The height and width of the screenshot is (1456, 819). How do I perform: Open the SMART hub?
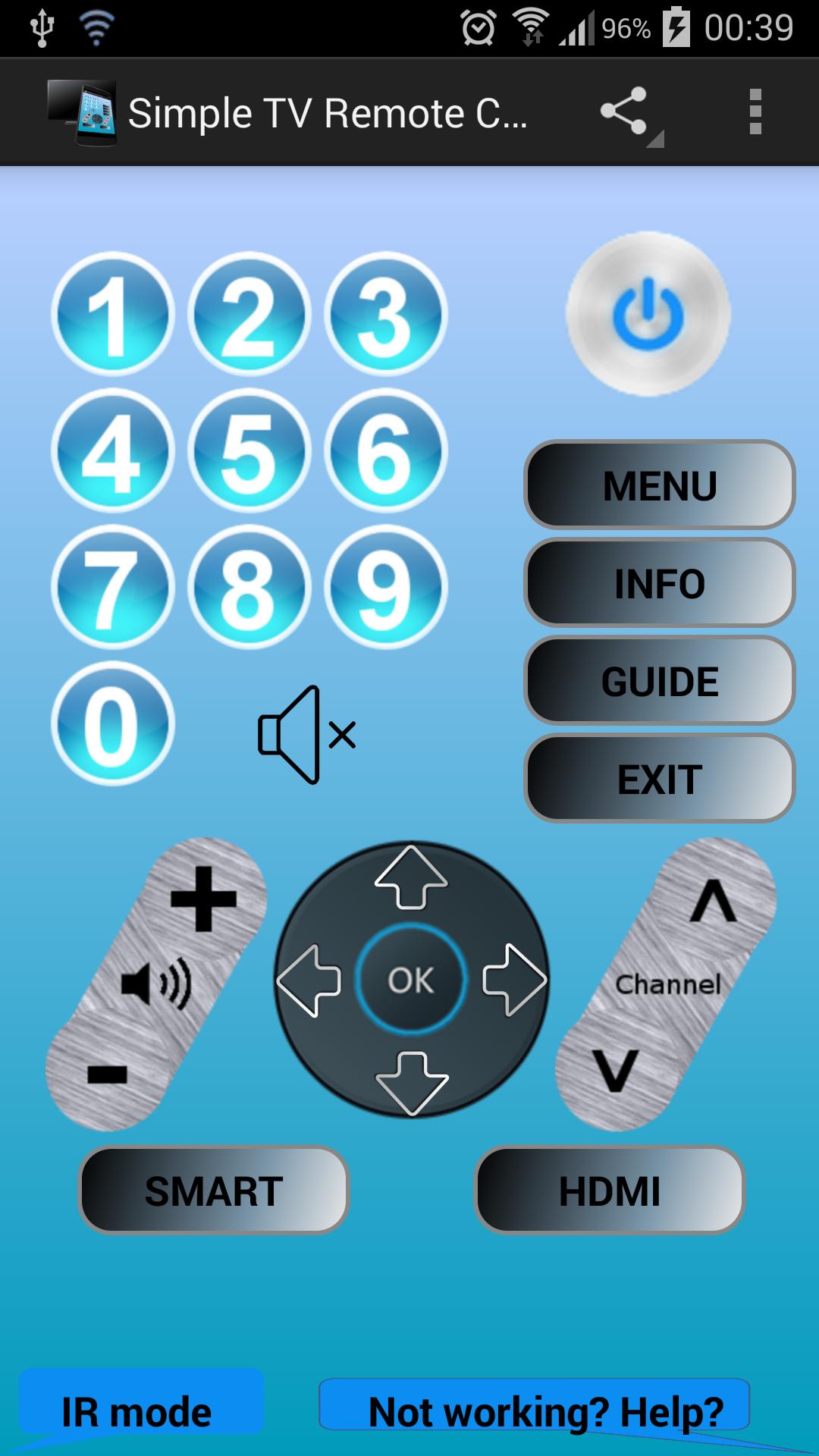tap(214, 1191)
